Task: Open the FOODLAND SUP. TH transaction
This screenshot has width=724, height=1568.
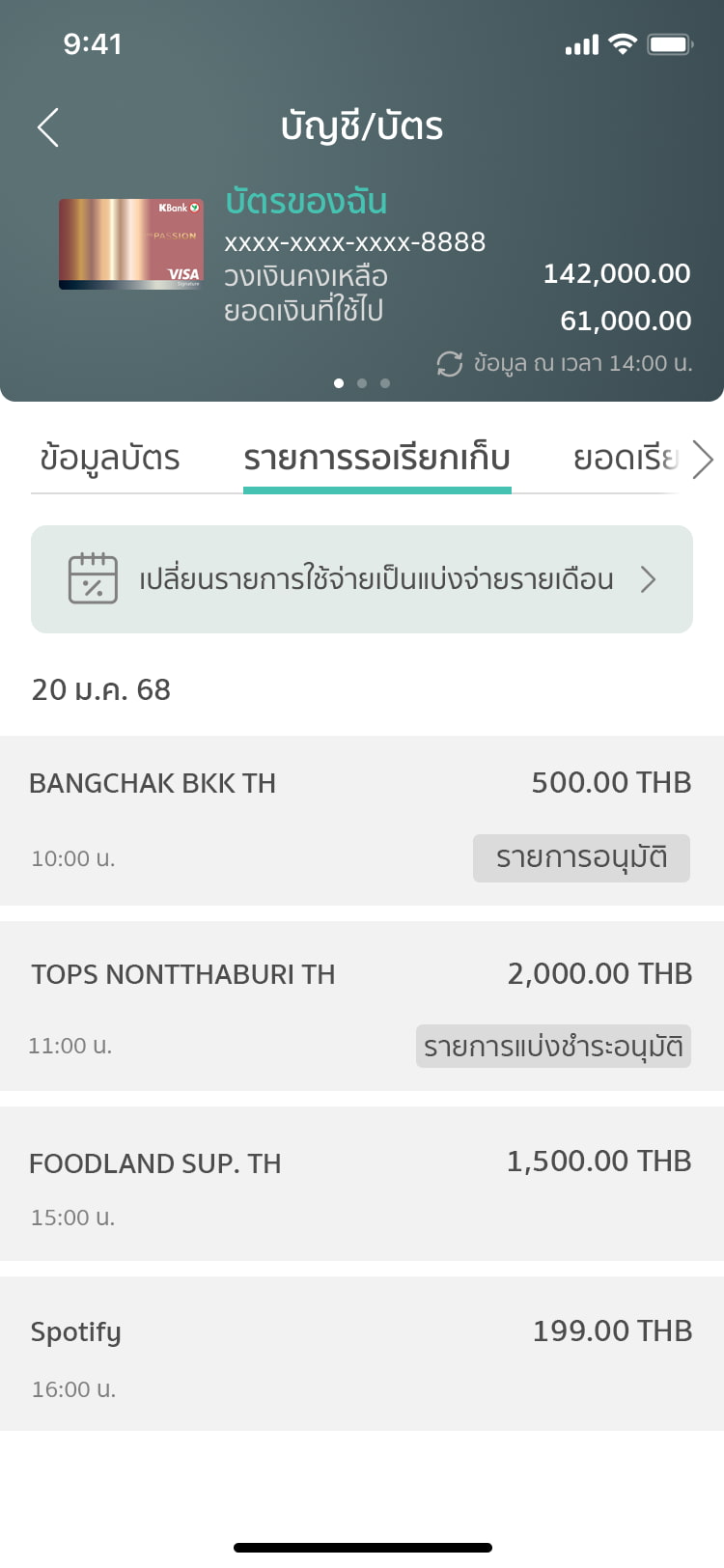Action: [x=362, y=1184]
